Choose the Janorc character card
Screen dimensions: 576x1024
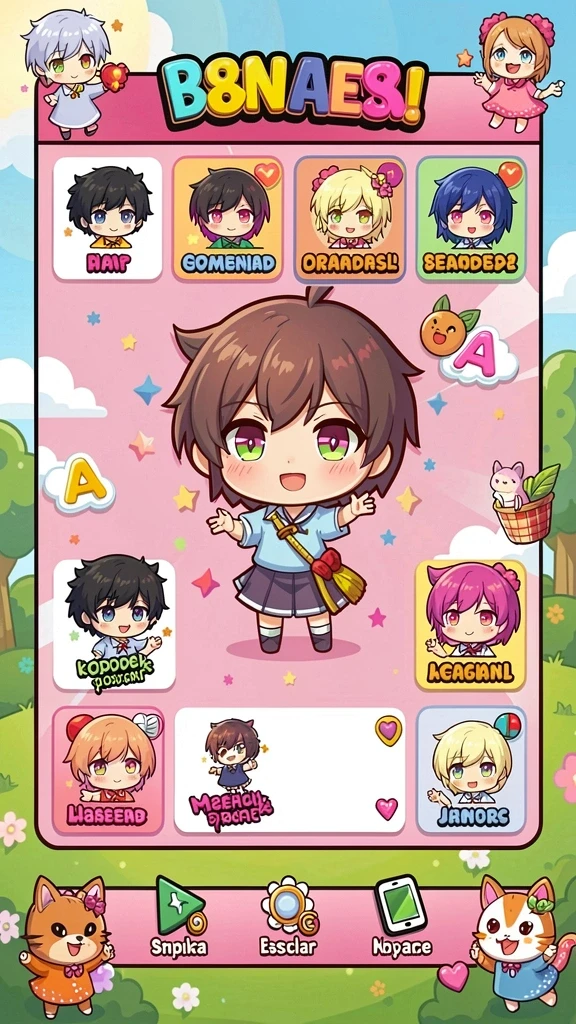(471, 770)
